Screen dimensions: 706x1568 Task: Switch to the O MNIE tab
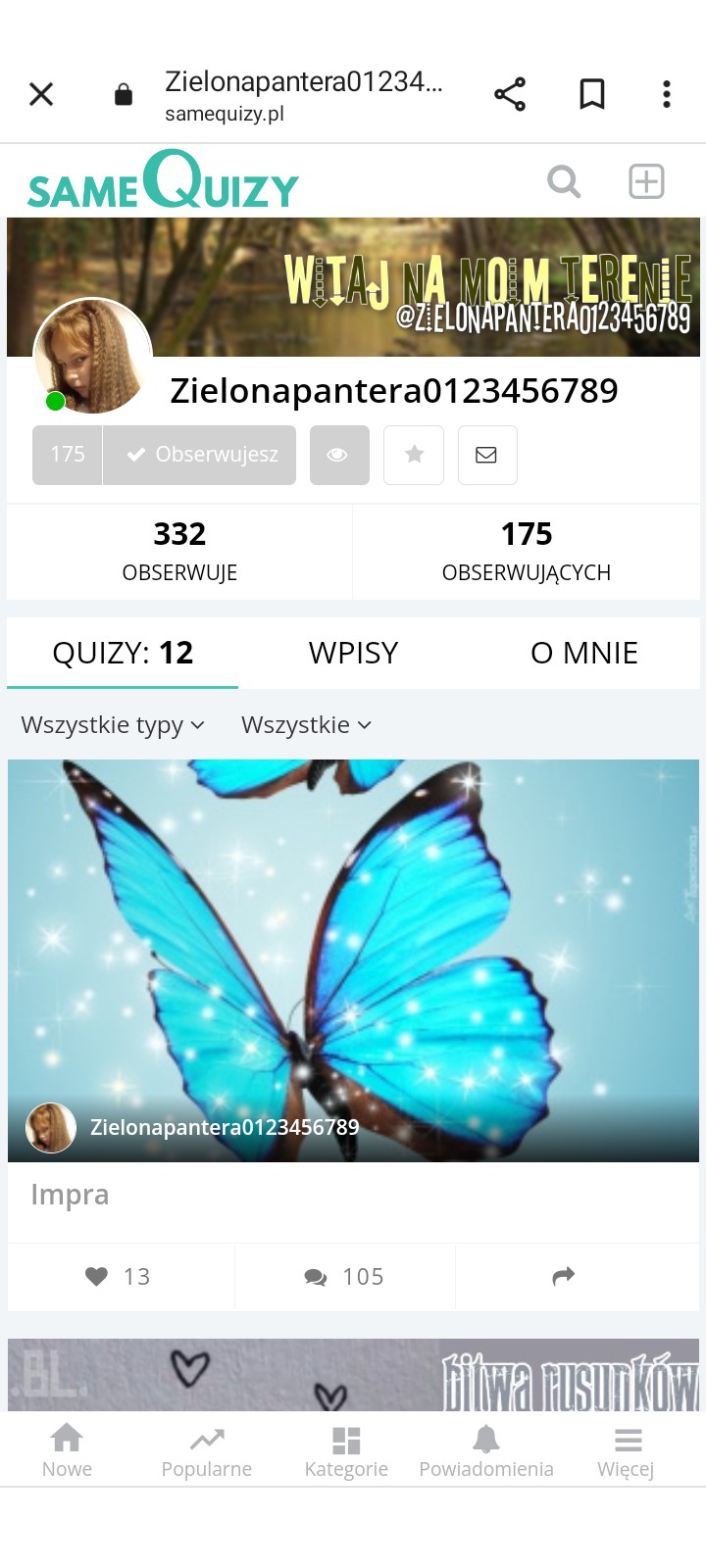tap(584, 653)
